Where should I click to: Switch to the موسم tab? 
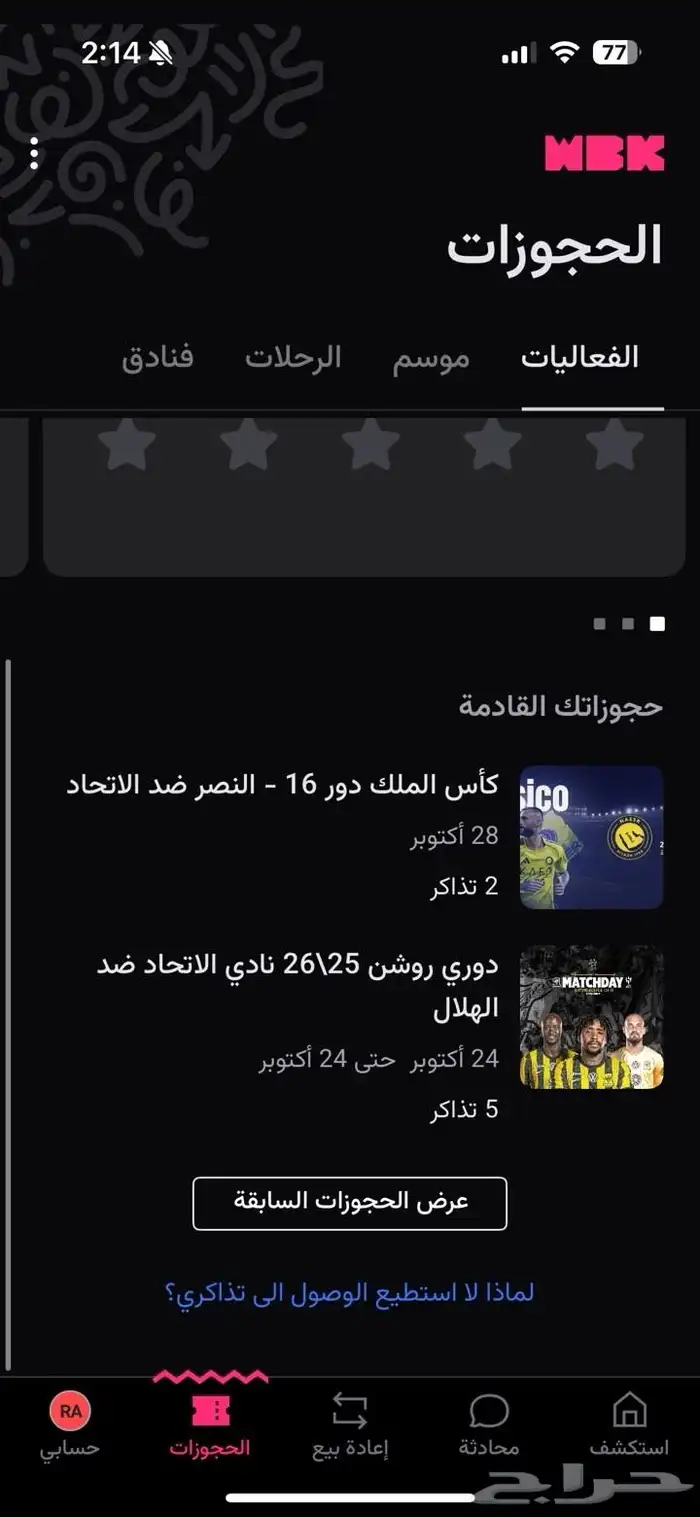pyautogui.click(x=430, y=358)
